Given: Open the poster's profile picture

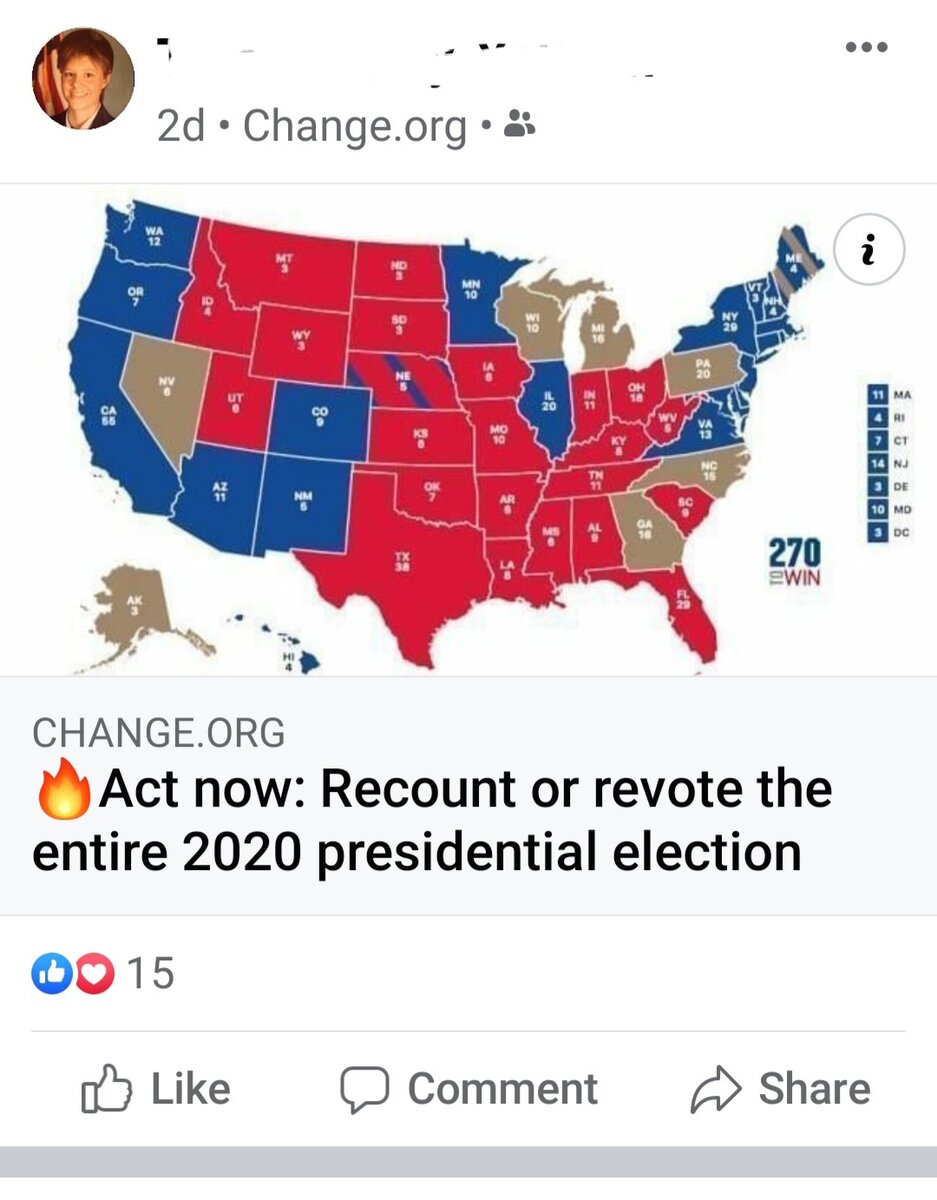Looking at the screenshot, I should (x=83, y=78).
